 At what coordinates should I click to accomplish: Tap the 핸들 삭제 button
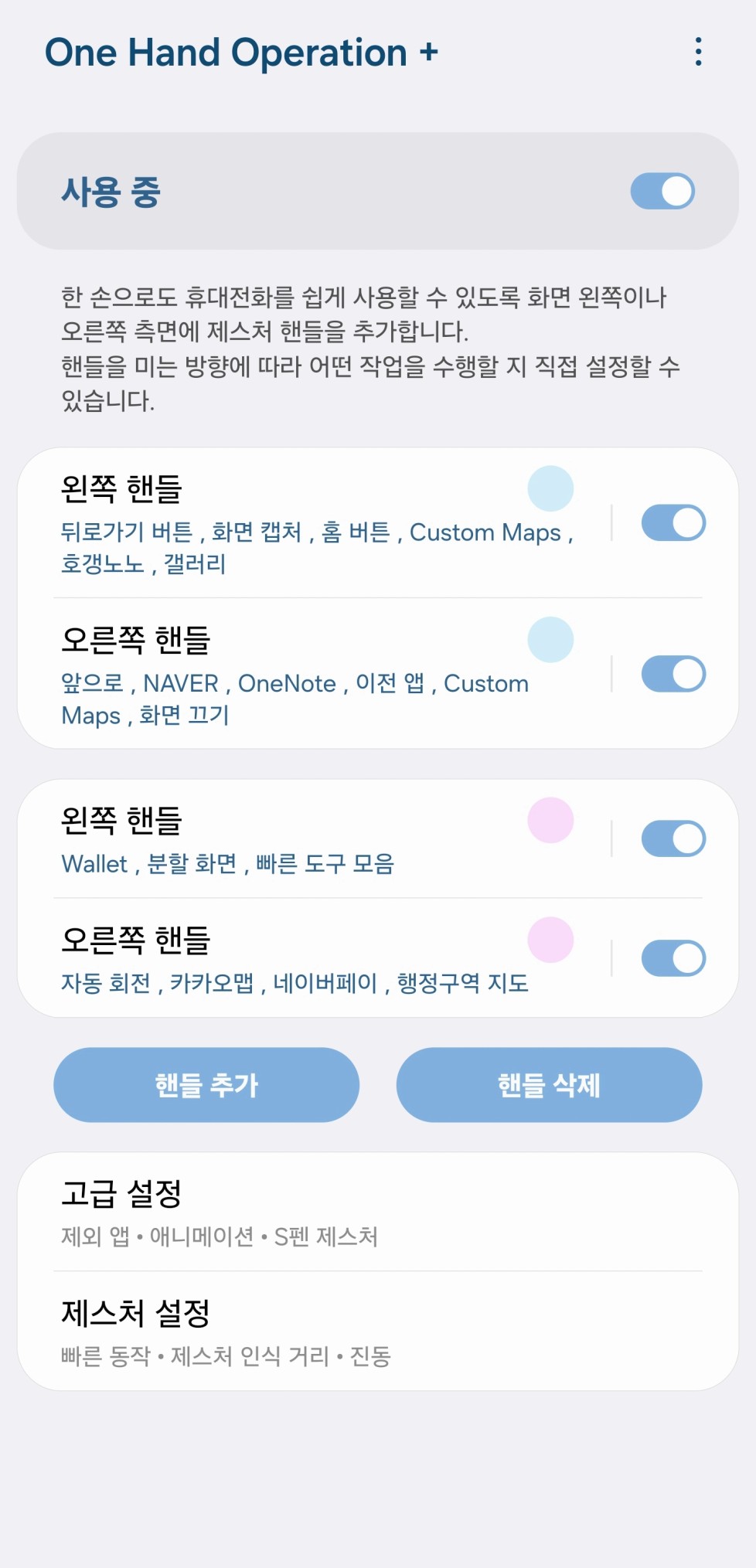coord(549,1084)
